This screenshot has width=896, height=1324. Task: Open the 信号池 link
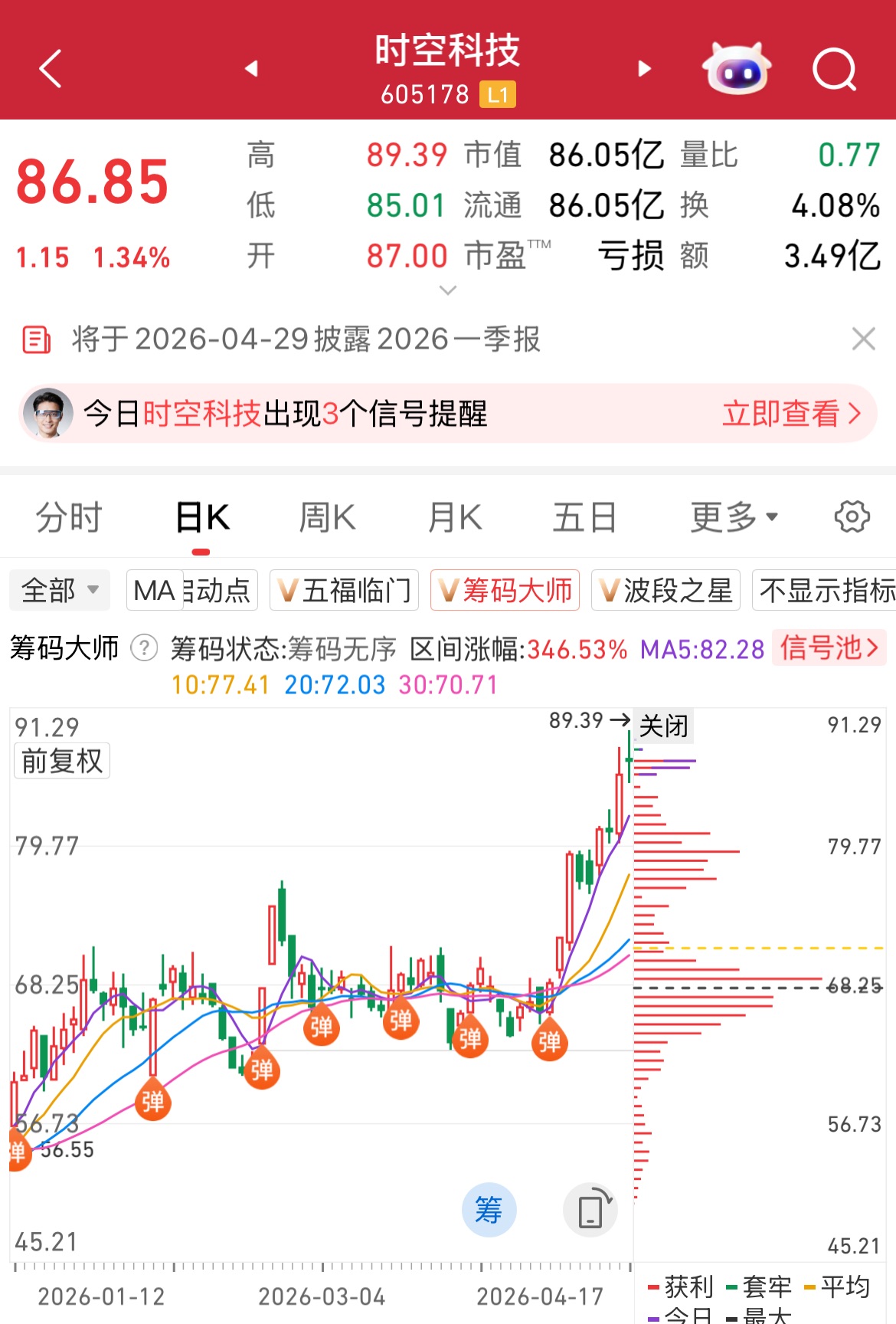point(829,648)
